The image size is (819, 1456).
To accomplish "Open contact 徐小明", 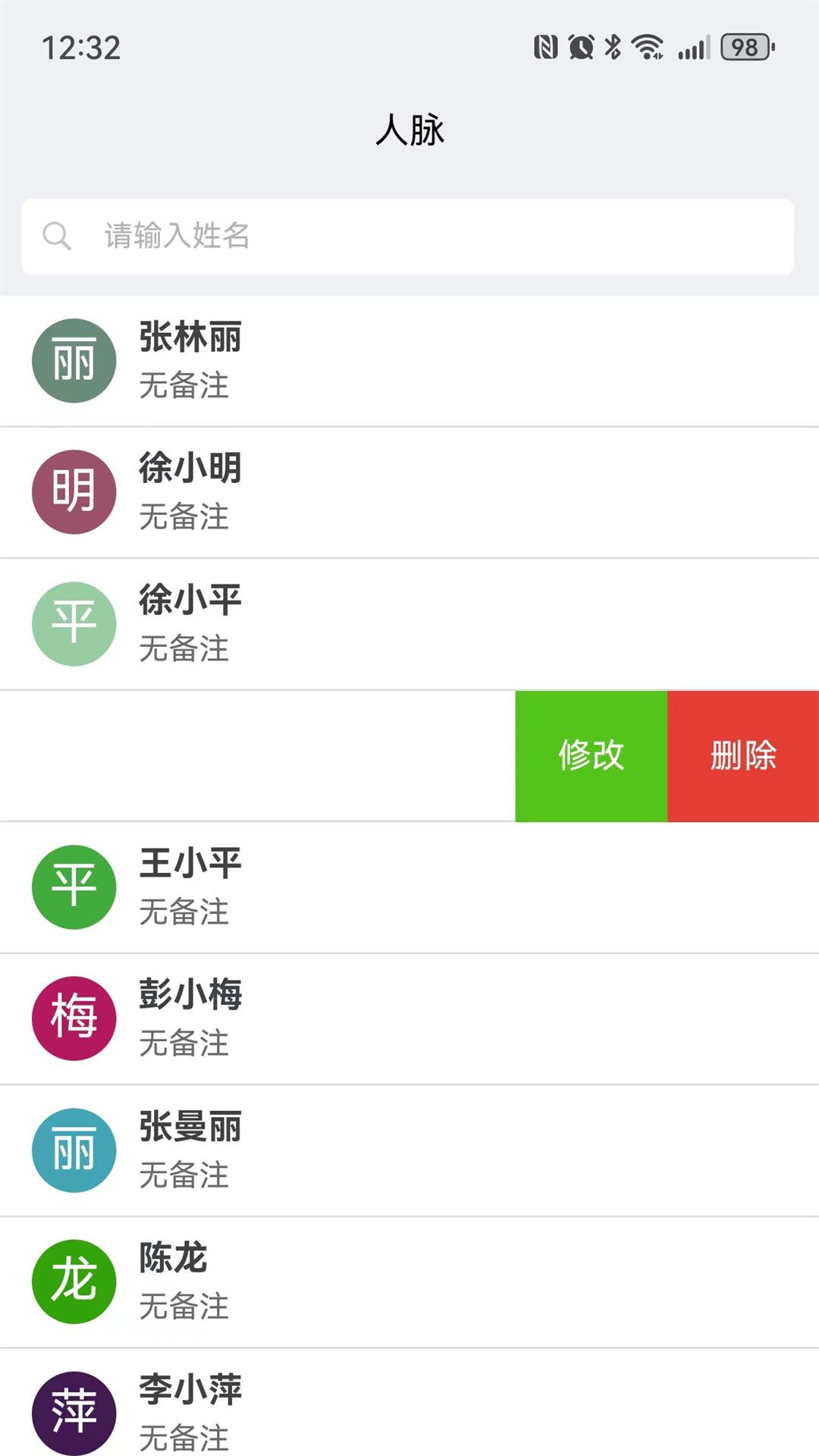I will tap(409, 492).
